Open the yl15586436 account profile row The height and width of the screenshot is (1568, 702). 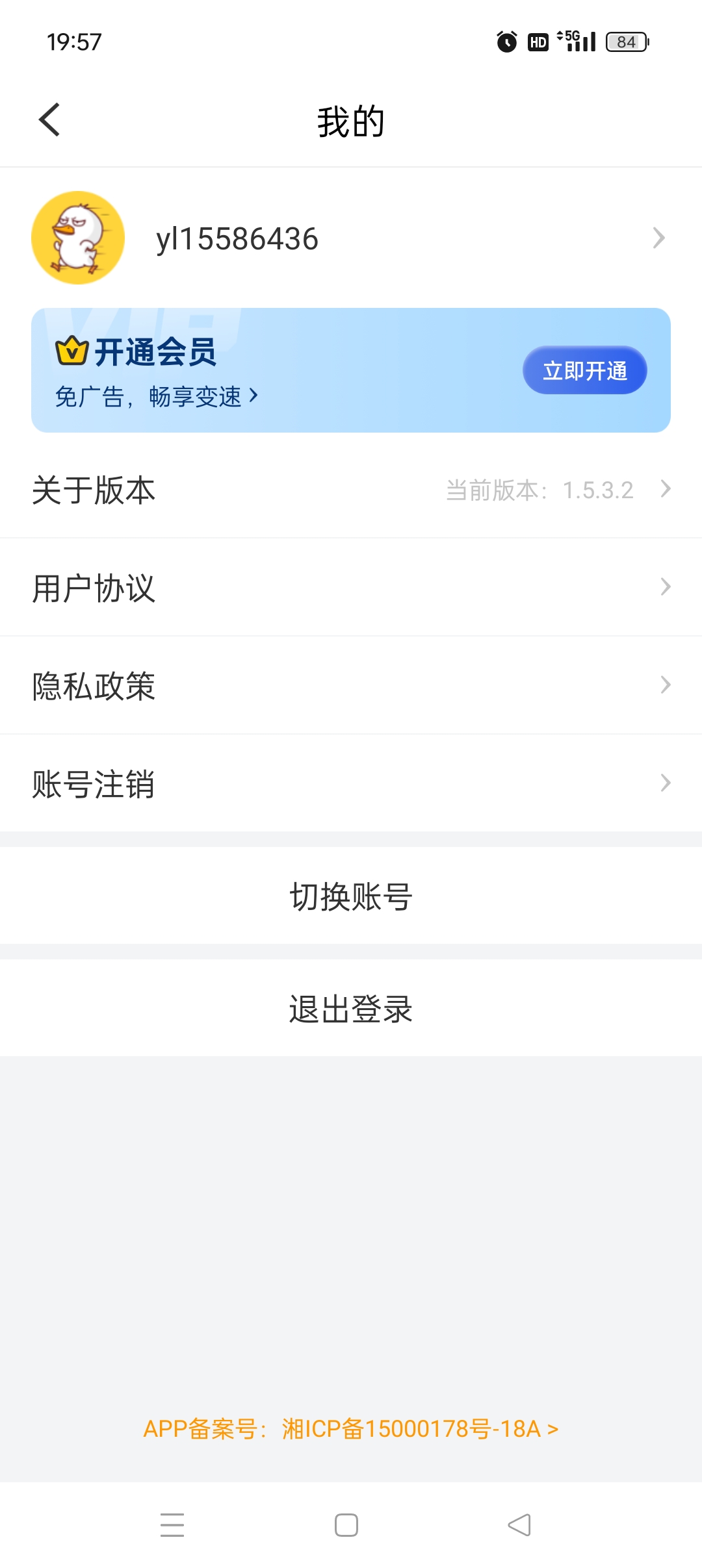[x=351, y=238]
